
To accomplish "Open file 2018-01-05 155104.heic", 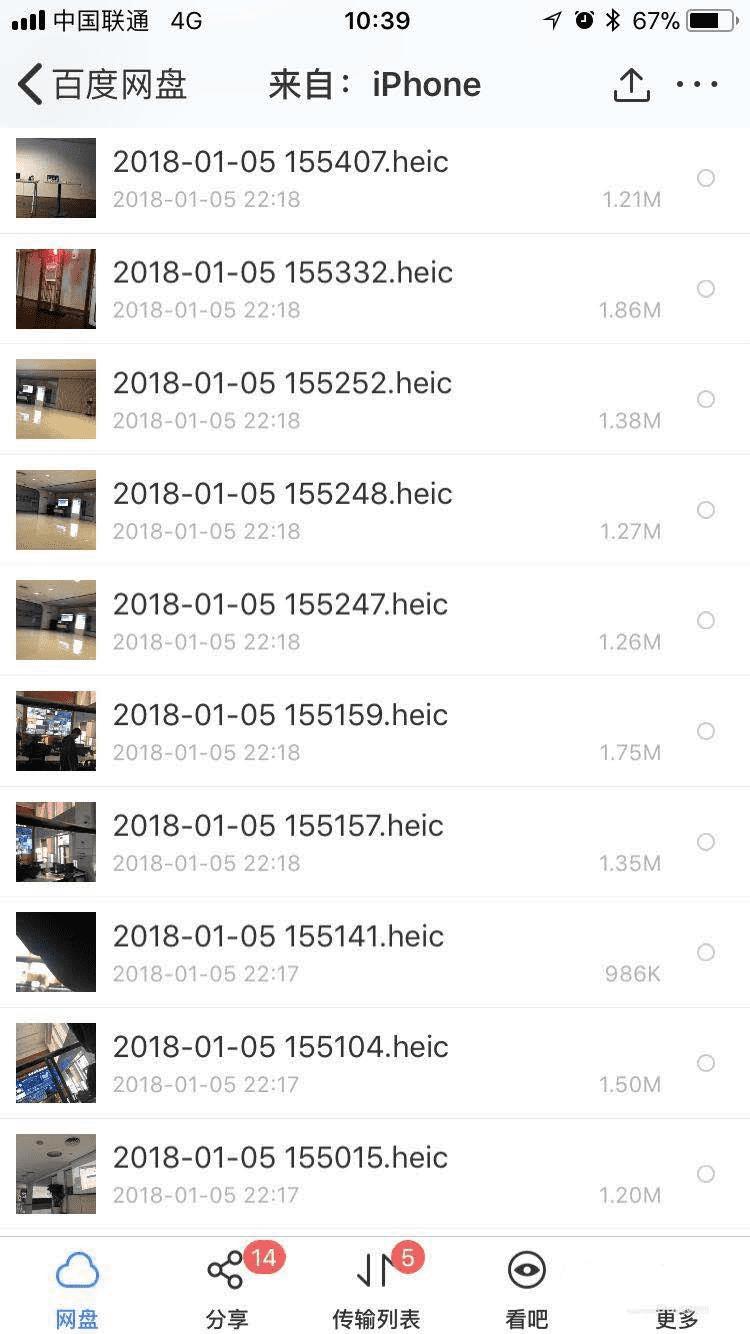I will tap(280, 1047).
